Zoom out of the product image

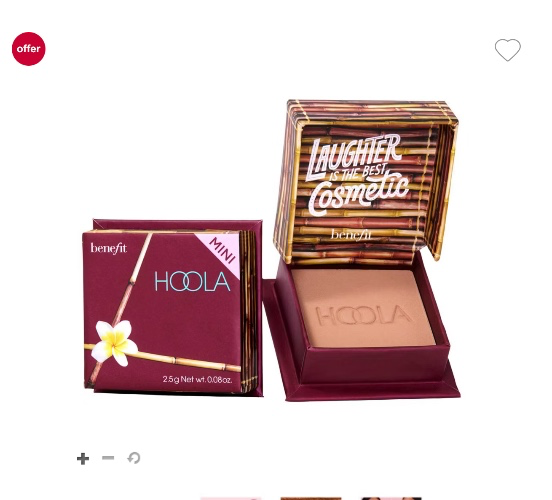(108, 458)
